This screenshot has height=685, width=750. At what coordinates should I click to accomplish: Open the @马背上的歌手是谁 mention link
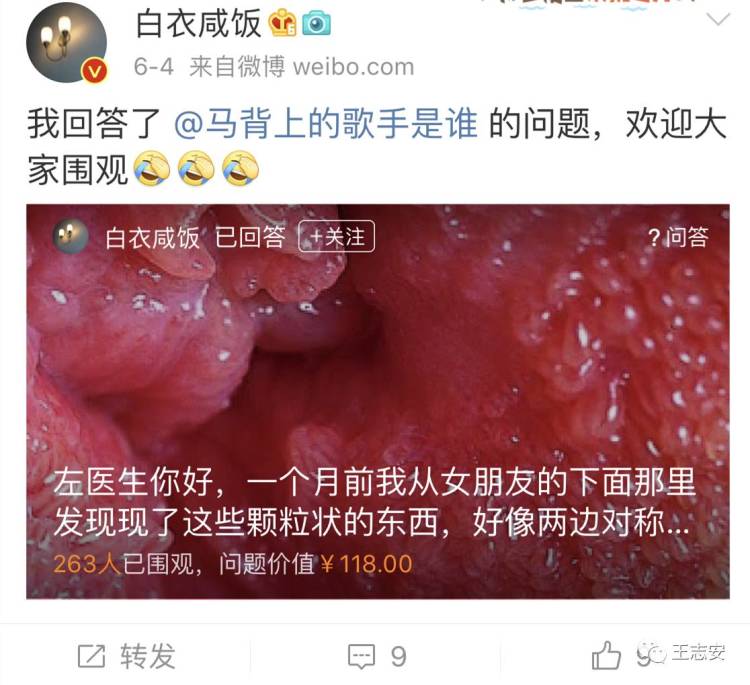[x=326, y=127]
